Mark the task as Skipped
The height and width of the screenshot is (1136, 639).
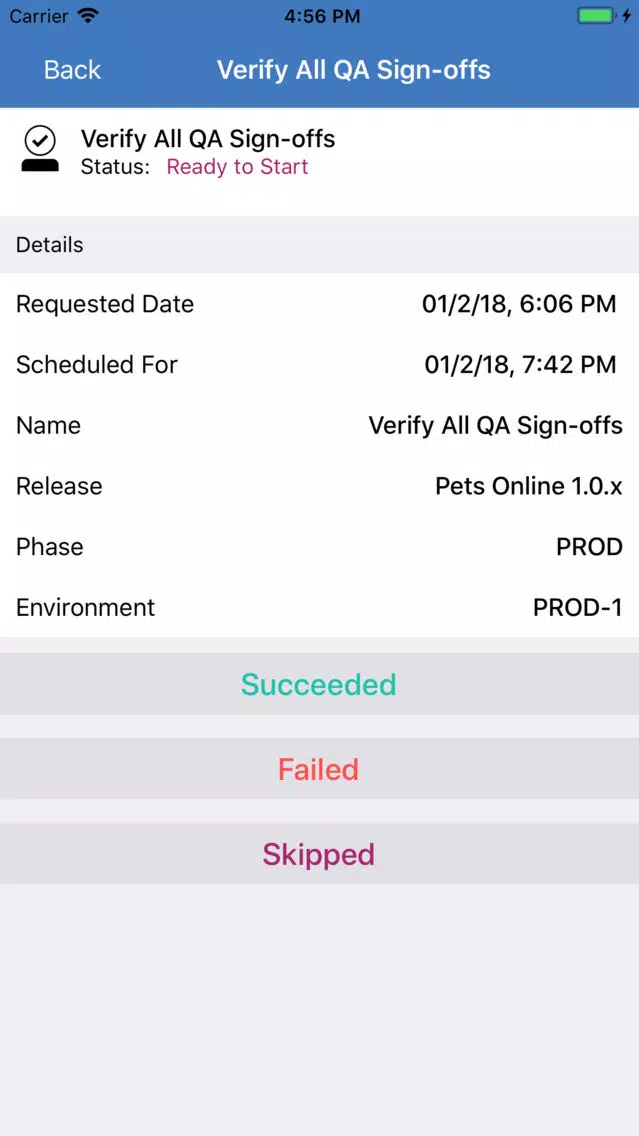[x=320, y=853]
